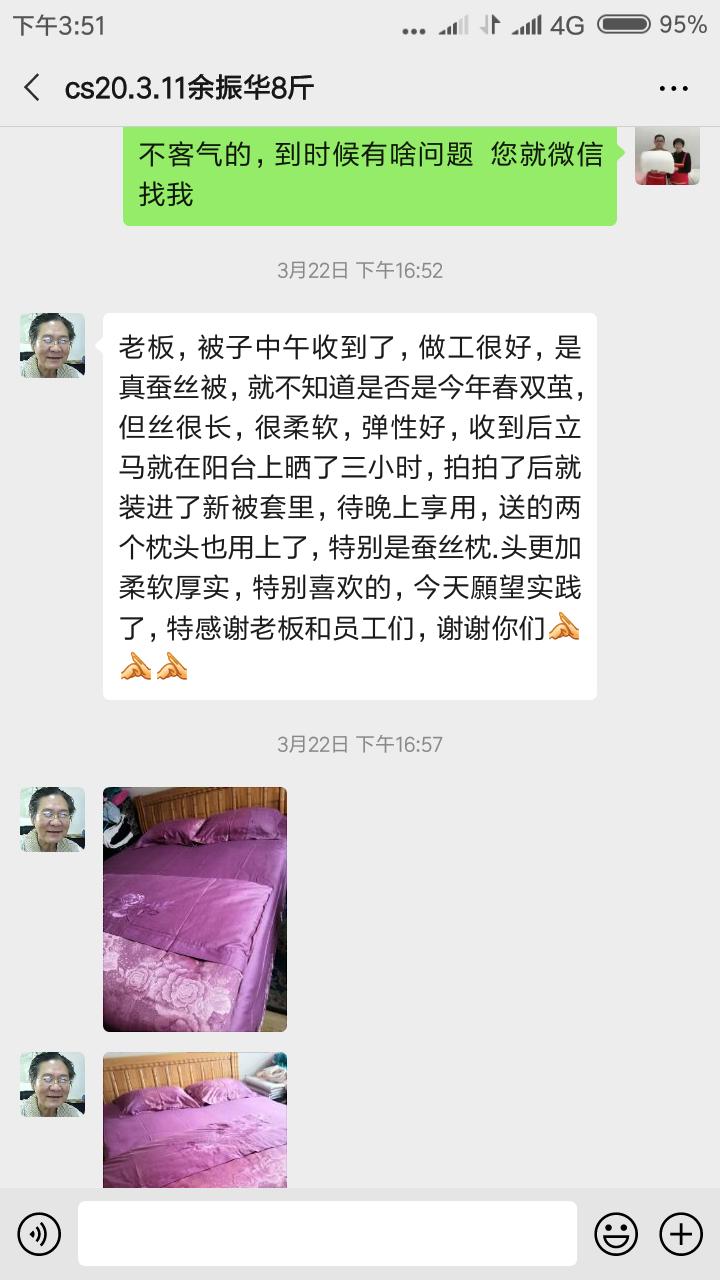The width and height of the screenshot is (720, 1280).
Task: Select the timestamp 3月22日 下午16:52
Action: 360,270
